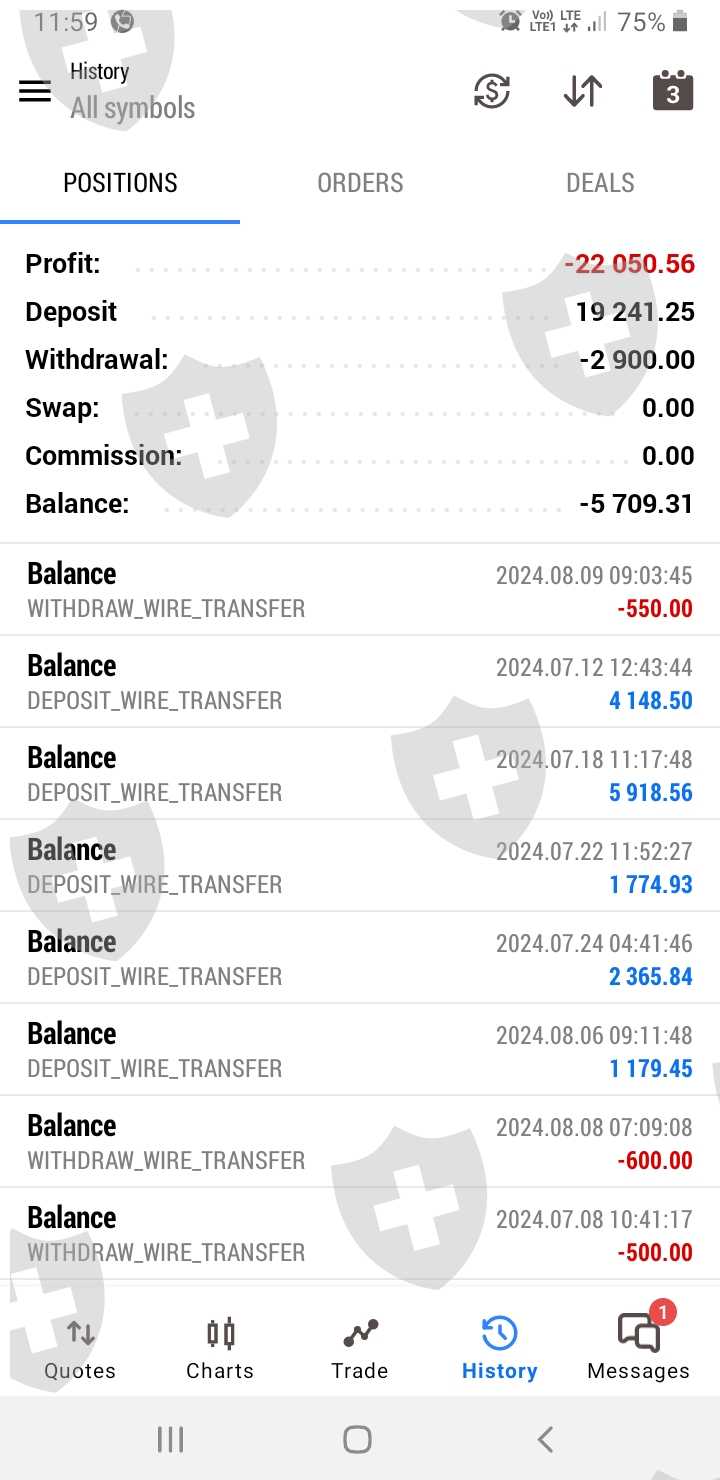Open the 4 148.50 deposit entry
Viewport: 720px width, 1480px height.
tap(360, 682)
